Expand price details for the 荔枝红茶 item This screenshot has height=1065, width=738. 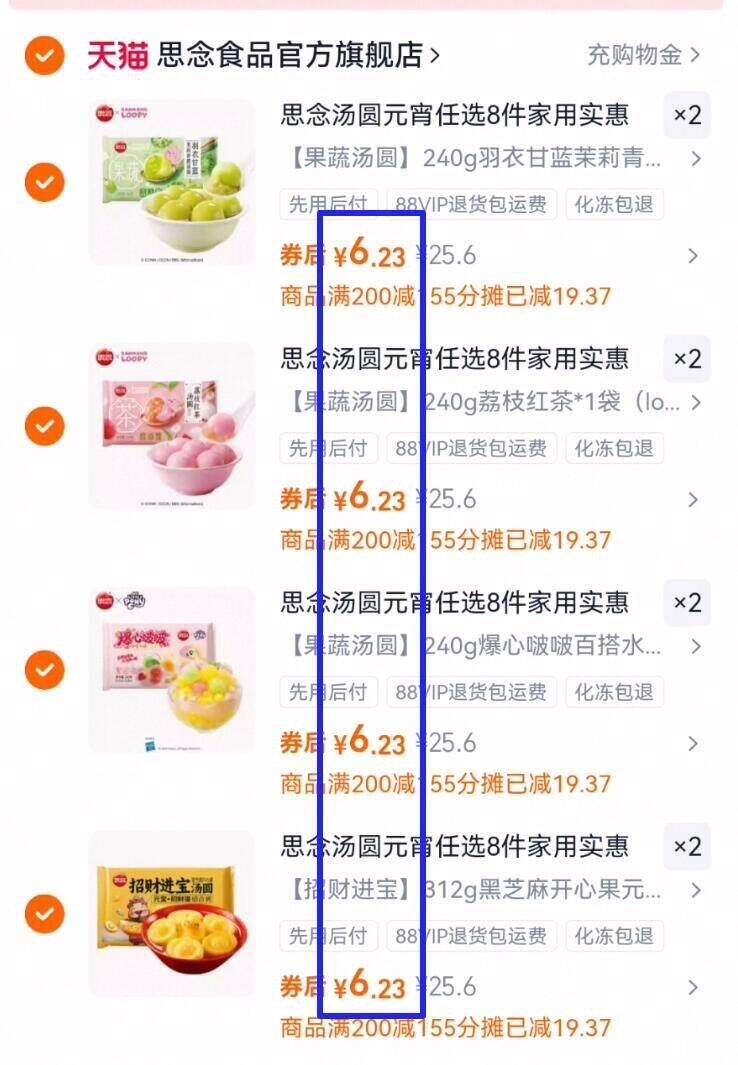click(x=693, y=499)
